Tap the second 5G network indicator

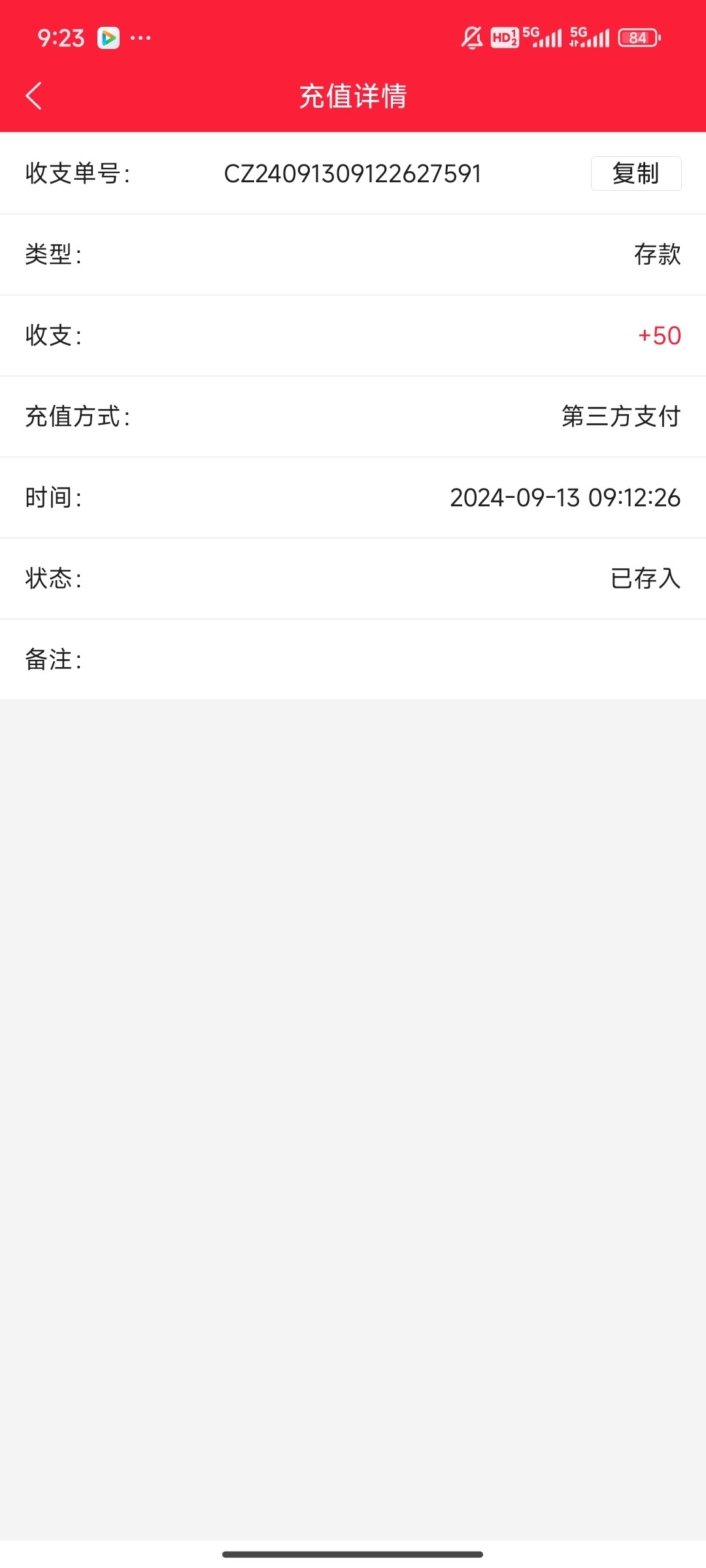(x=590, y=37)
